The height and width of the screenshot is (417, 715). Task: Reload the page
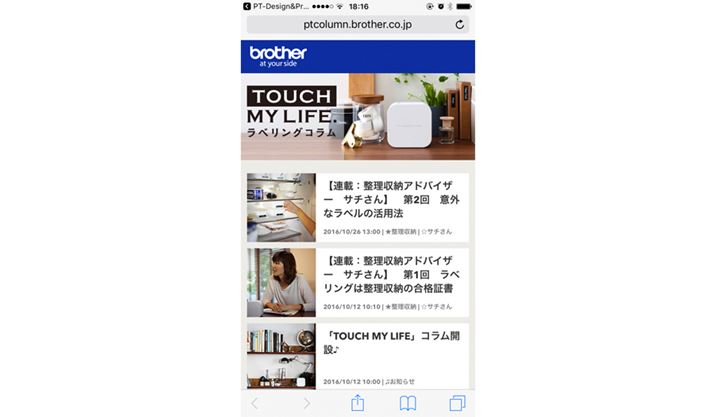(459, 24)
